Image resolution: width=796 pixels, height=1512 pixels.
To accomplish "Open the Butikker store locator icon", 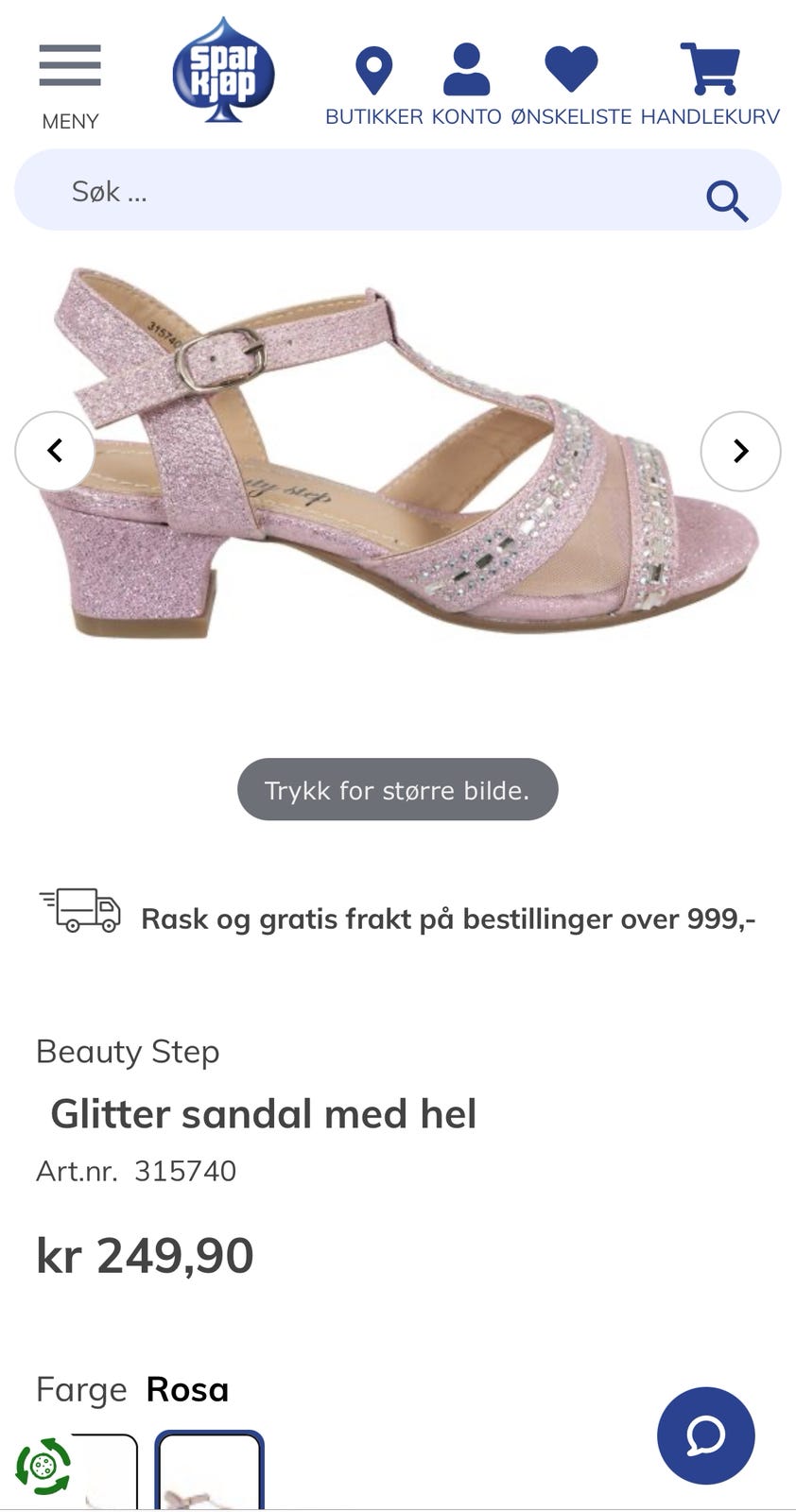I will (375, 69).
